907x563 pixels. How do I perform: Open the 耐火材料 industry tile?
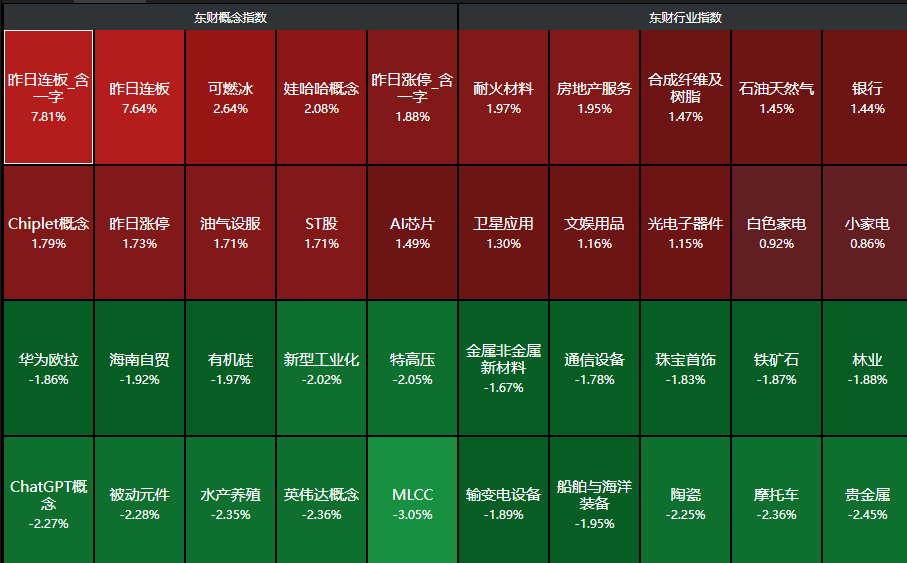pyautogui.click(x=503, y=97)
